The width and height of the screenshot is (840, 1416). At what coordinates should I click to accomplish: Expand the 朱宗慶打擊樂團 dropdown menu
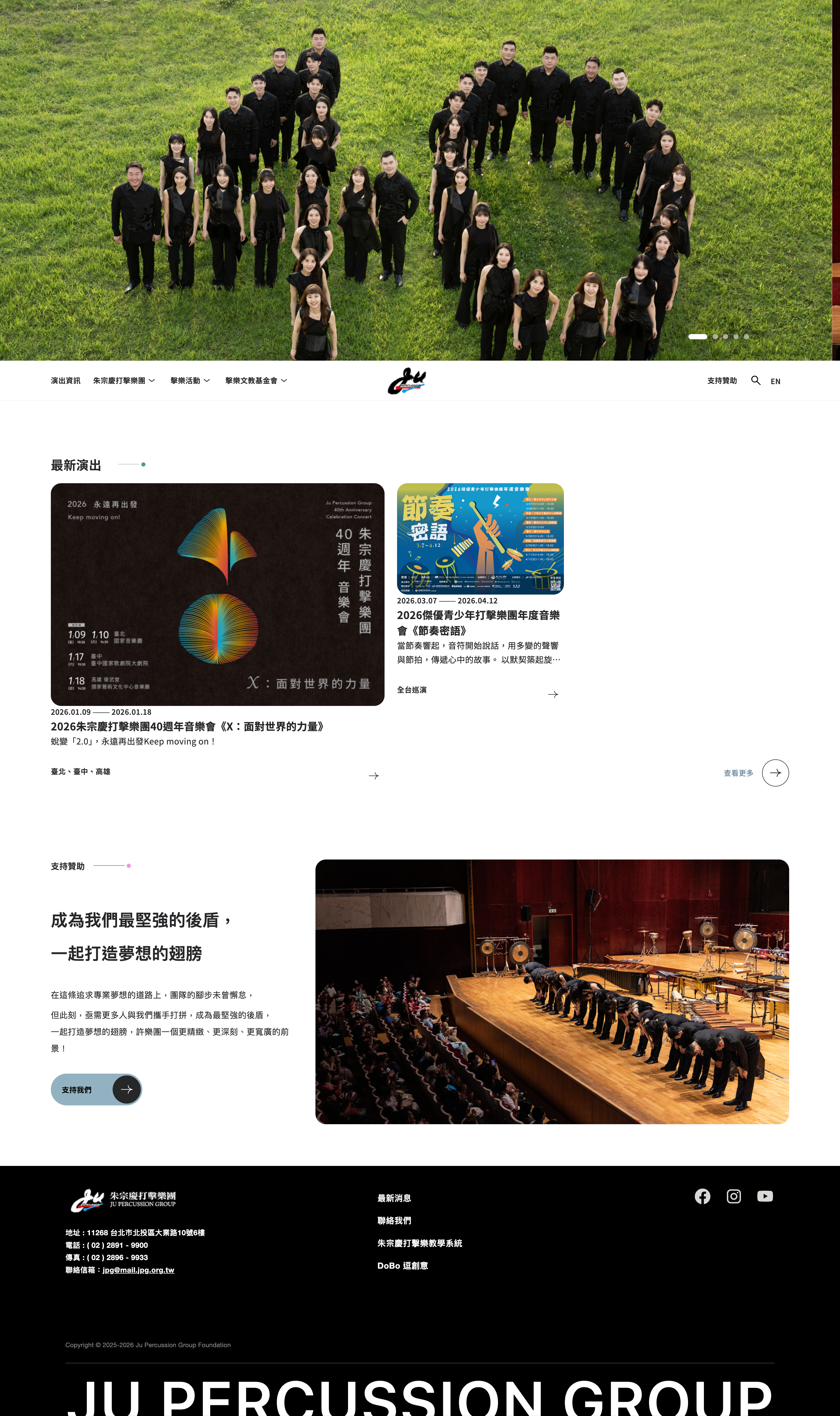point(124,381)
